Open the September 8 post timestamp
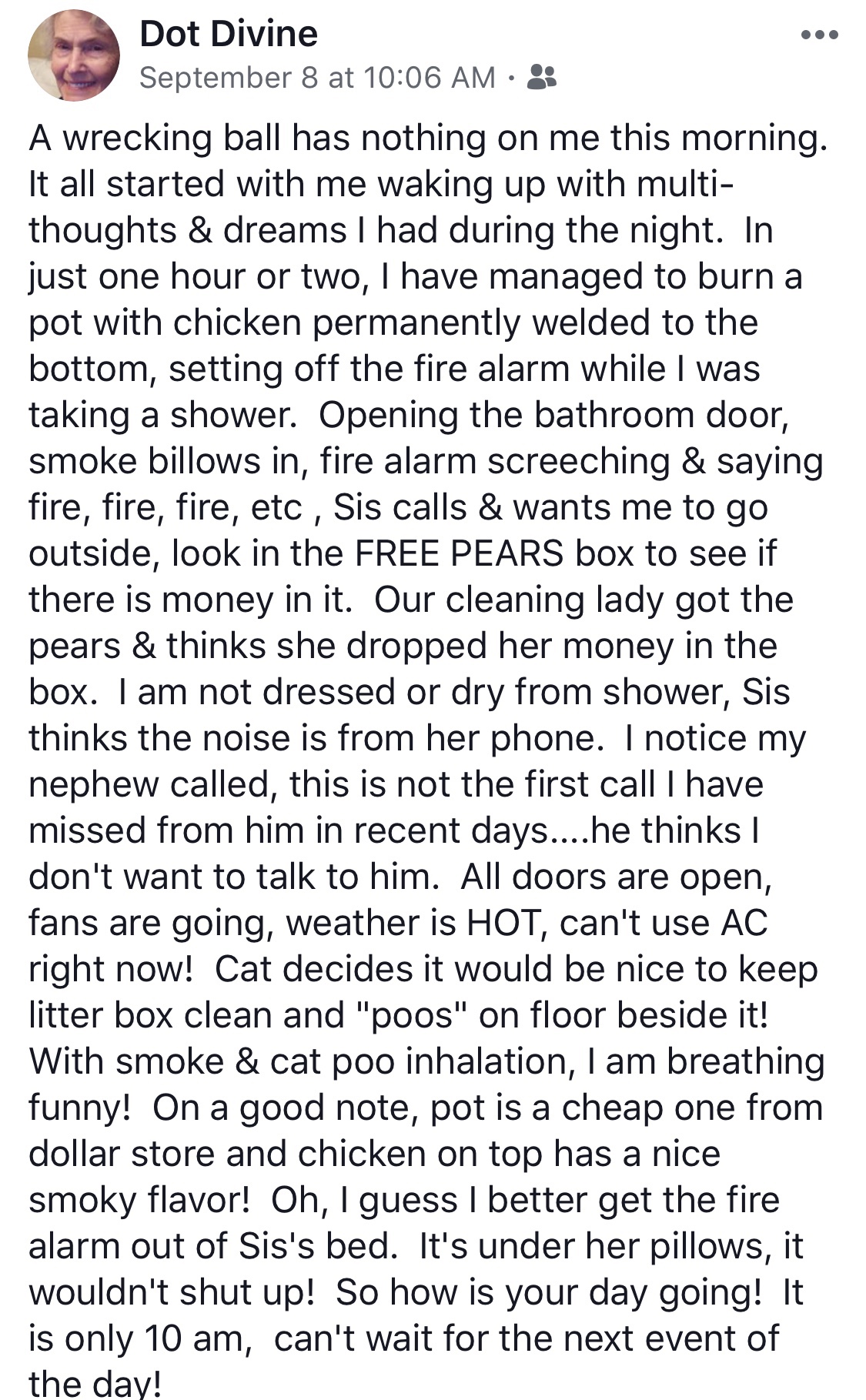The height and width of the screenshot is (1400, 866). click(317, 78)
